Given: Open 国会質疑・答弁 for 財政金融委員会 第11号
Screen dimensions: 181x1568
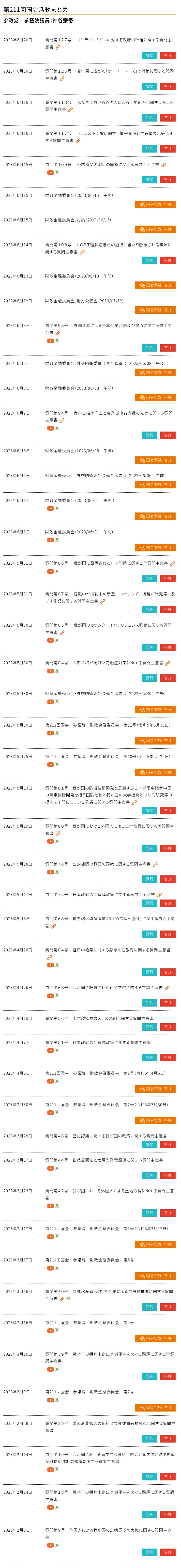Looking at the screenshot, I should [155, 741].
